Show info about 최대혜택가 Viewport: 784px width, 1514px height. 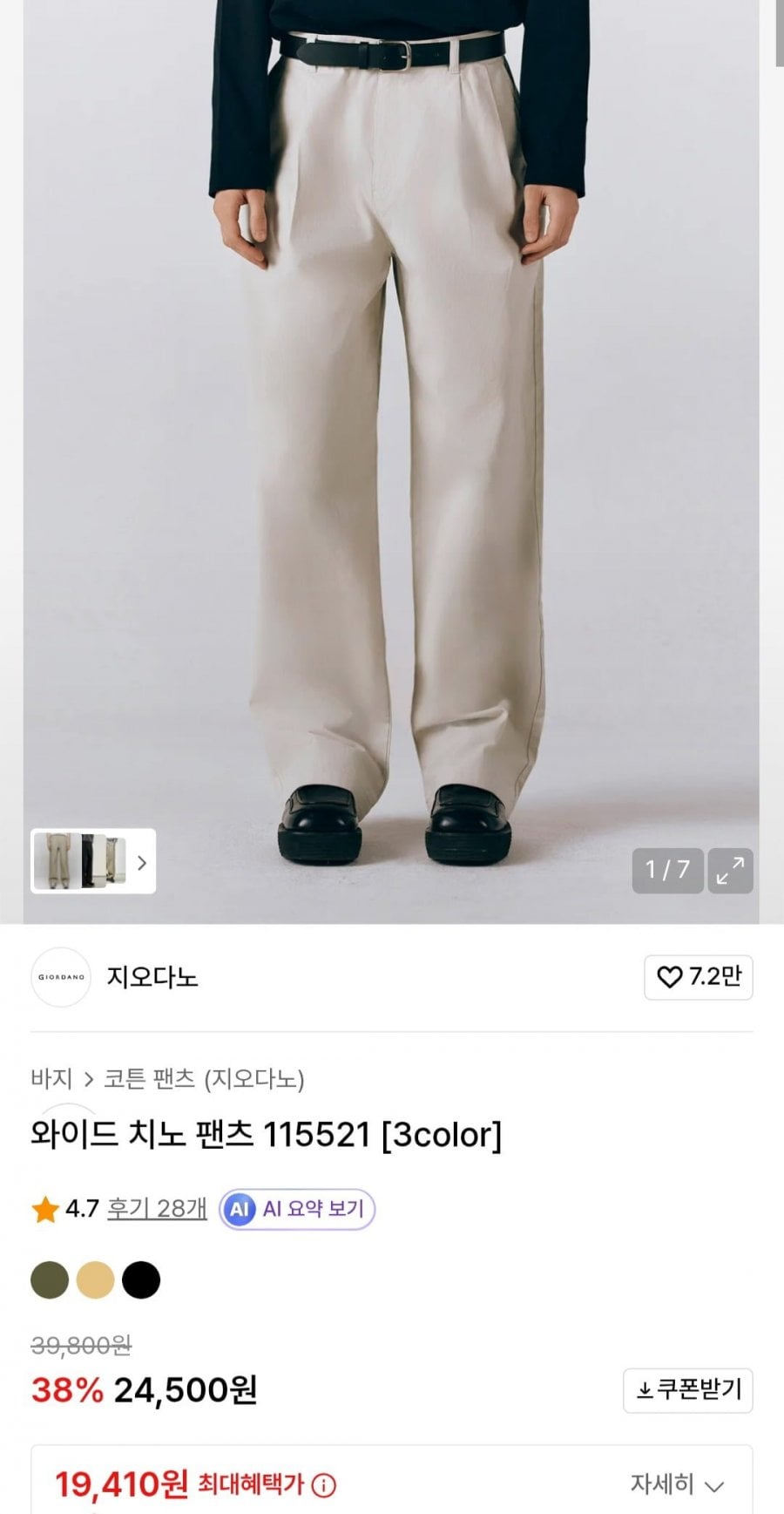click(x=324, y=1485)
